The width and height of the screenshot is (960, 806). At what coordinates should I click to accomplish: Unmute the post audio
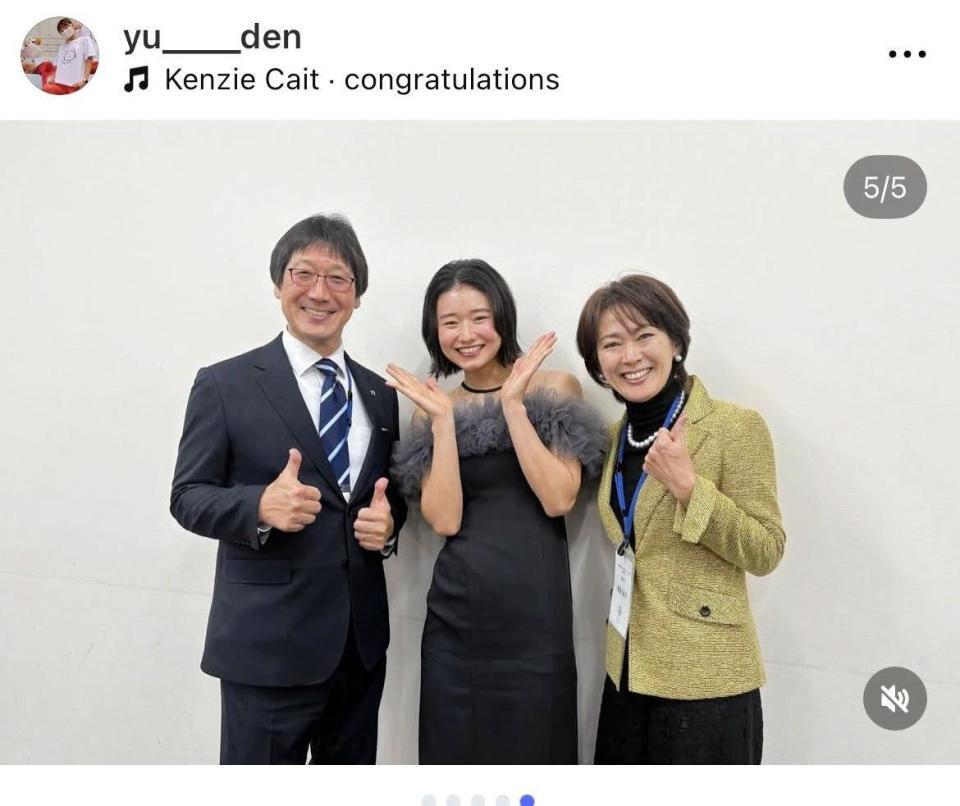tap(894, 698)
